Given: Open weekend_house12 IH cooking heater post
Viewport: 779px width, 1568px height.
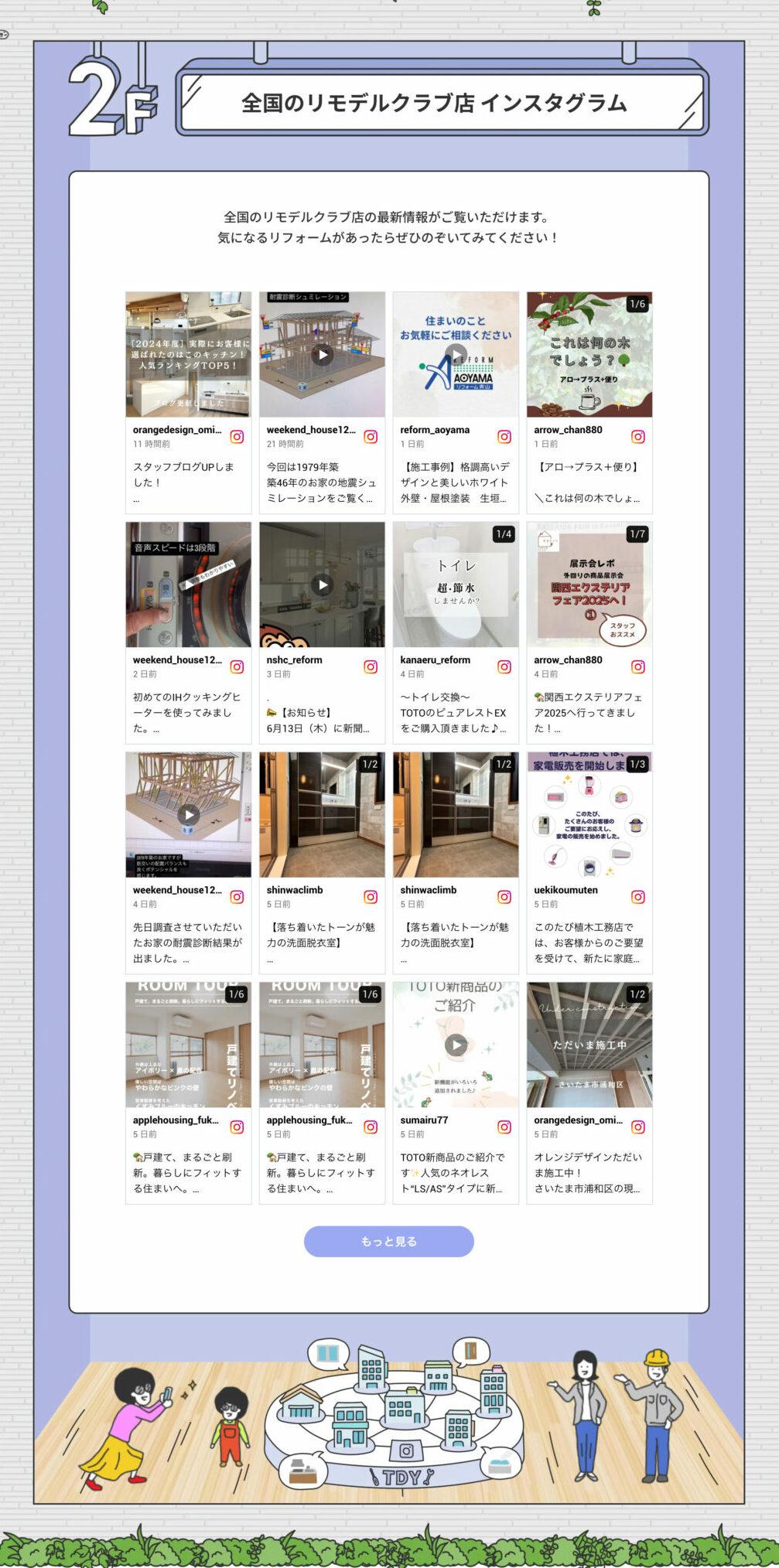Looking at the screenshot, I should point(188,585).
